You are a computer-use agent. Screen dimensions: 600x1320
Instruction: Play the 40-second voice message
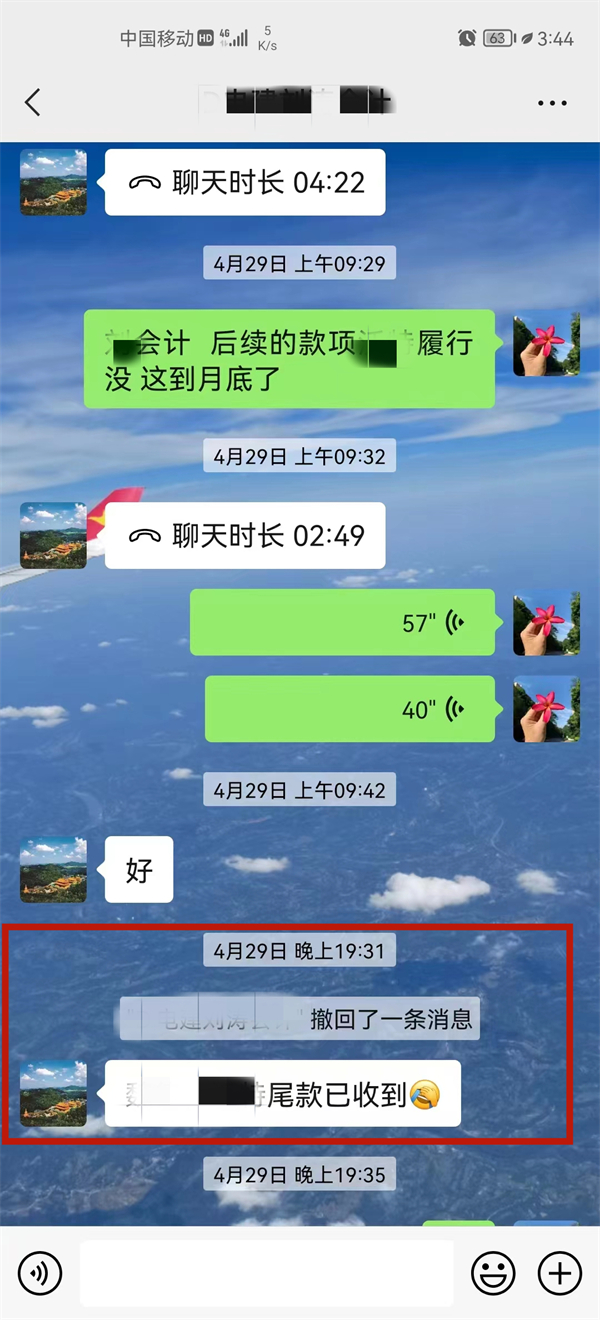[350, 709]
